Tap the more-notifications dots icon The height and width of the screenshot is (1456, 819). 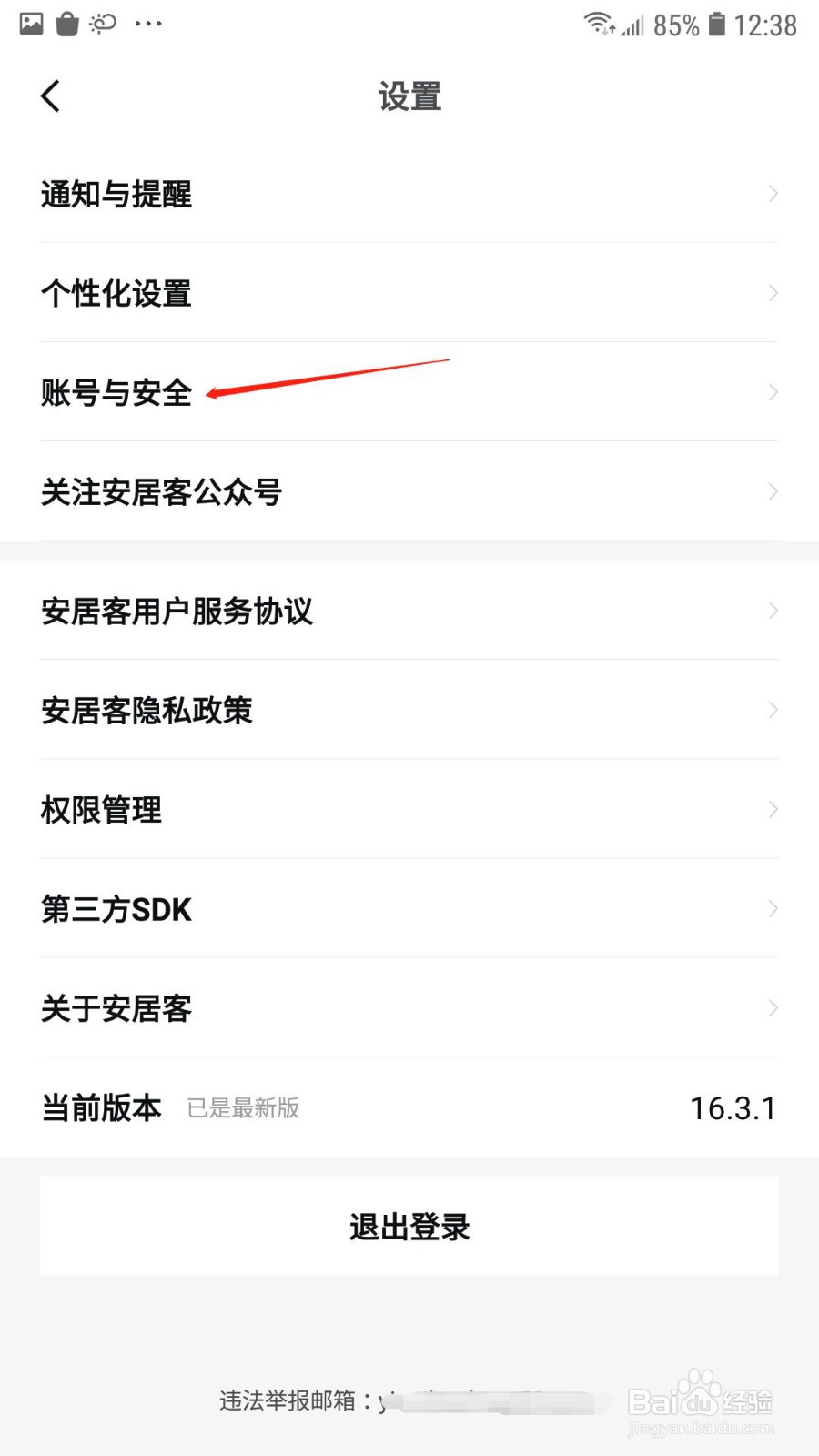click(148, 25)
